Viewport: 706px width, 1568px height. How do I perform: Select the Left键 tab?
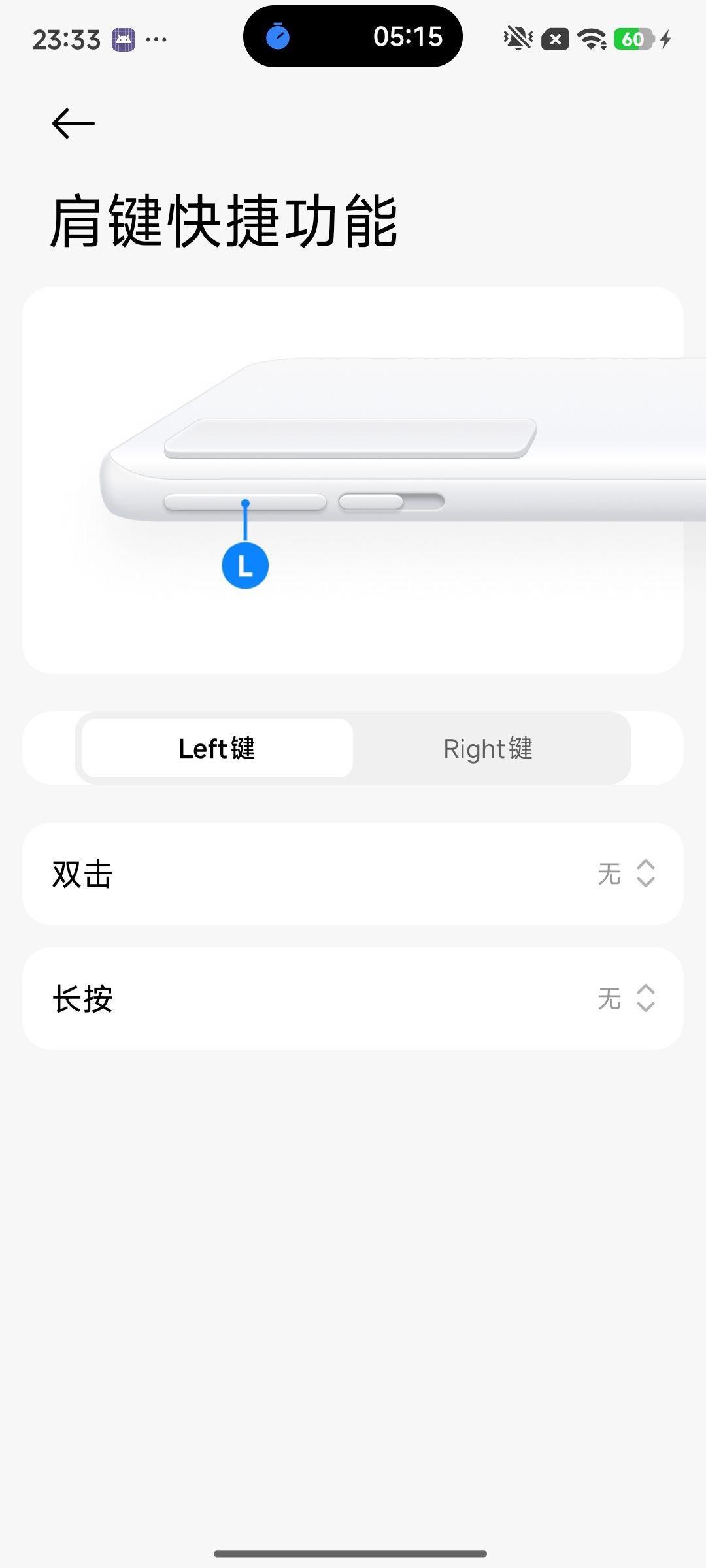tap(217, 748)
